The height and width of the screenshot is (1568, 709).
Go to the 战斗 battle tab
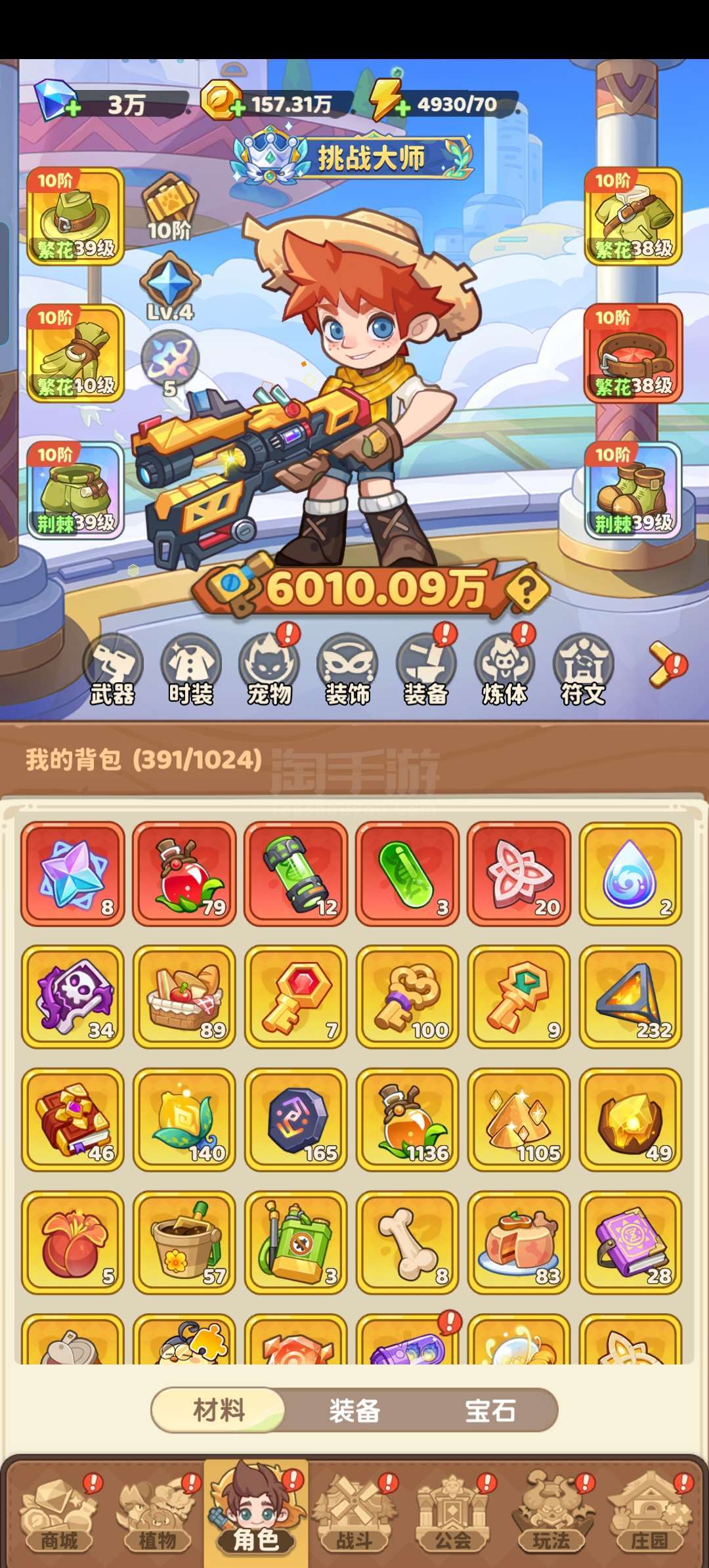[x=354, y=1517]
